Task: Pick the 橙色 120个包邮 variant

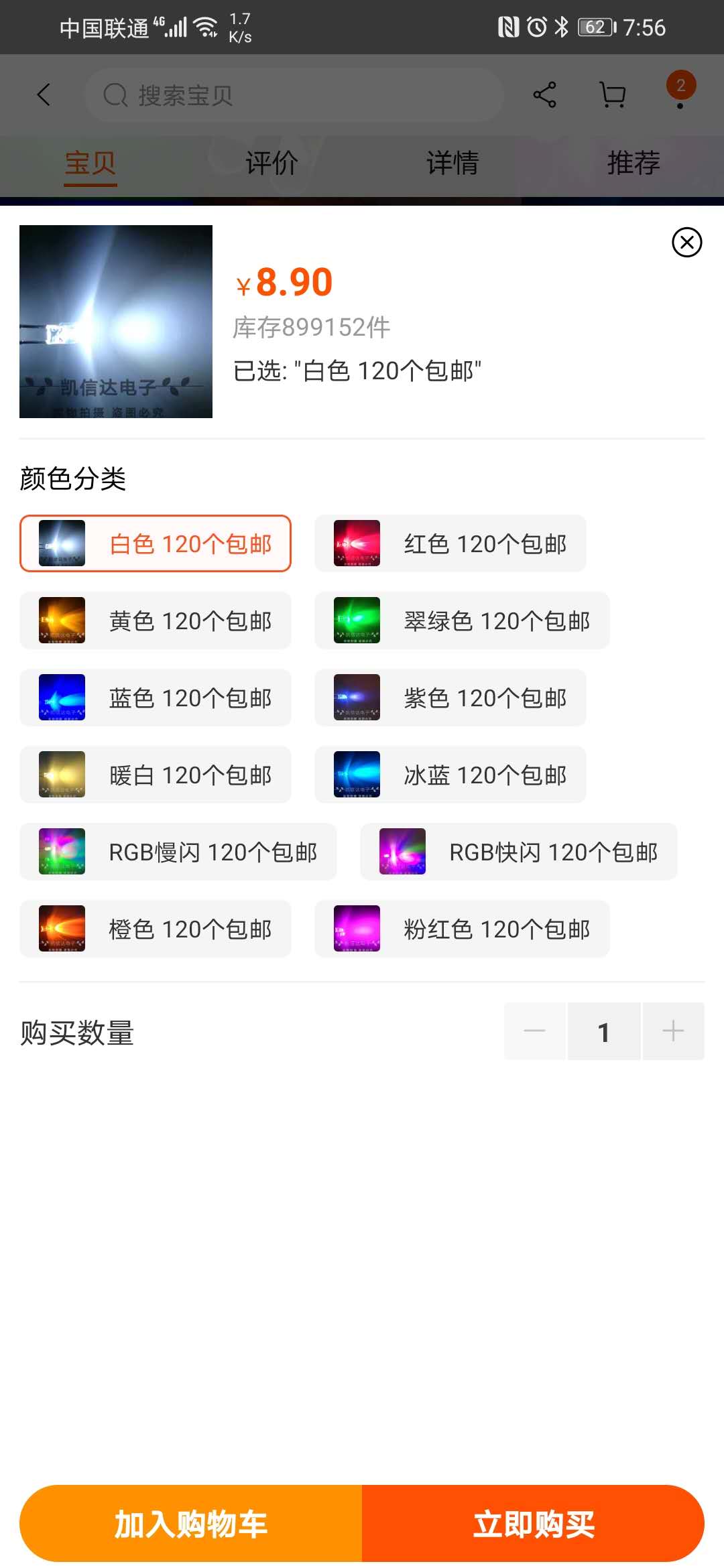Action: tap(155, 929)
